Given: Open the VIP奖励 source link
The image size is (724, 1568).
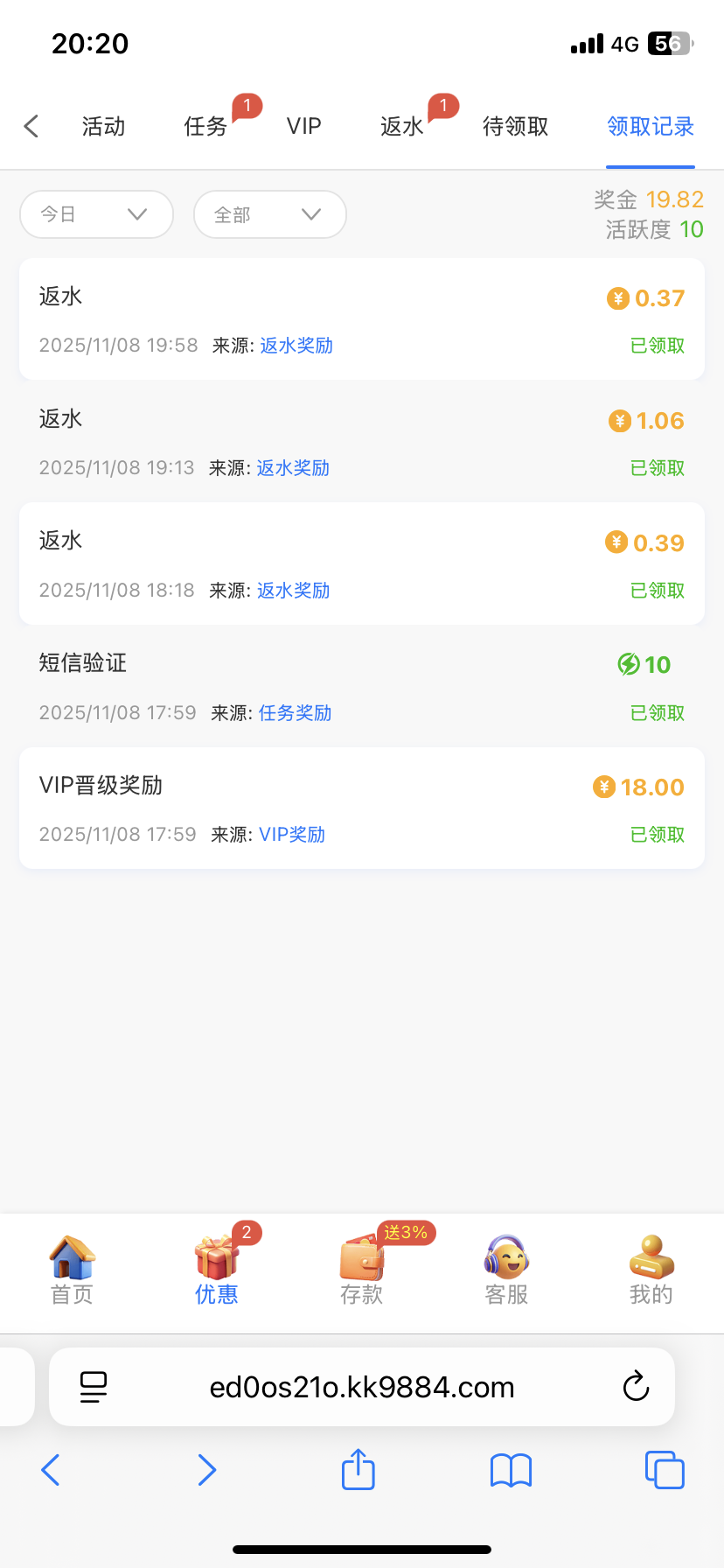Looking at the screenshot, I should [292, 835].
